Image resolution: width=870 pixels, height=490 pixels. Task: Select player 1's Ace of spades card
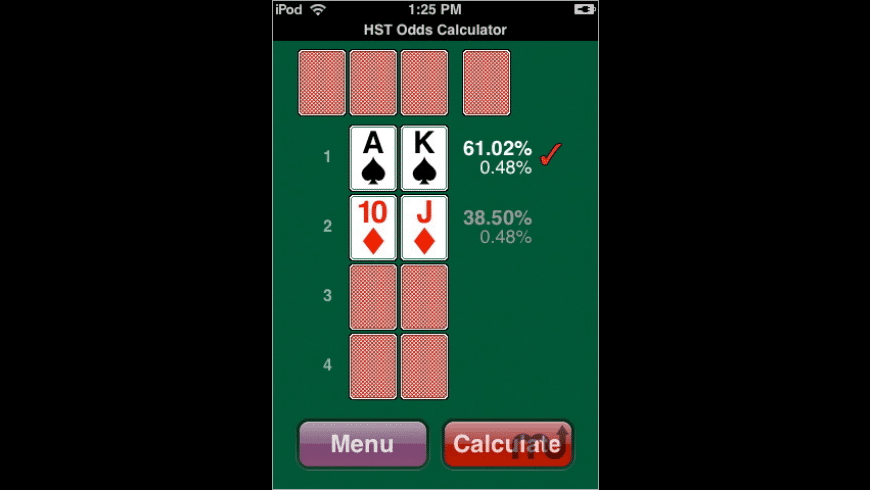coord(373,158)
